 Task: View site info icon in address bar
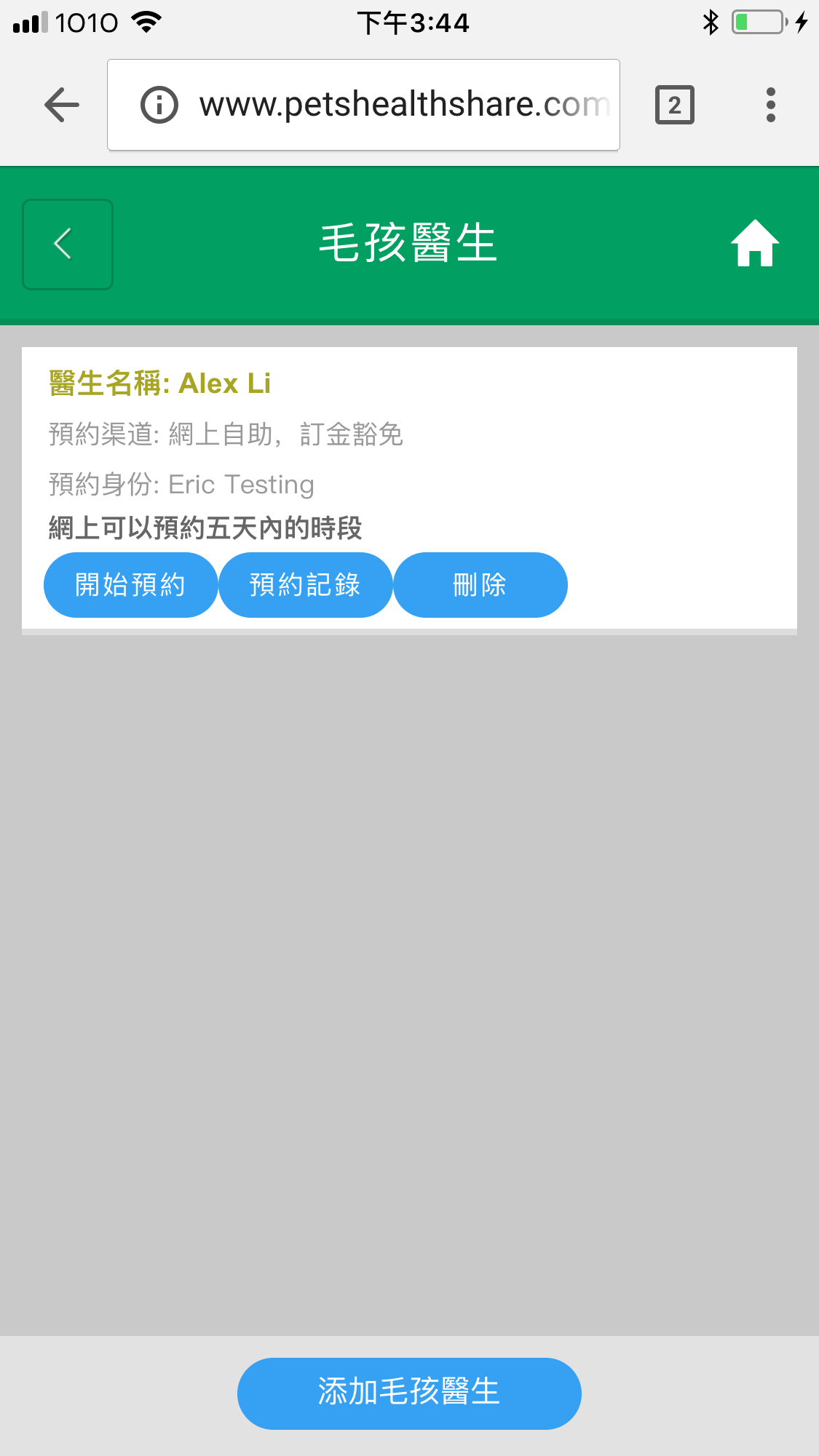159,105
